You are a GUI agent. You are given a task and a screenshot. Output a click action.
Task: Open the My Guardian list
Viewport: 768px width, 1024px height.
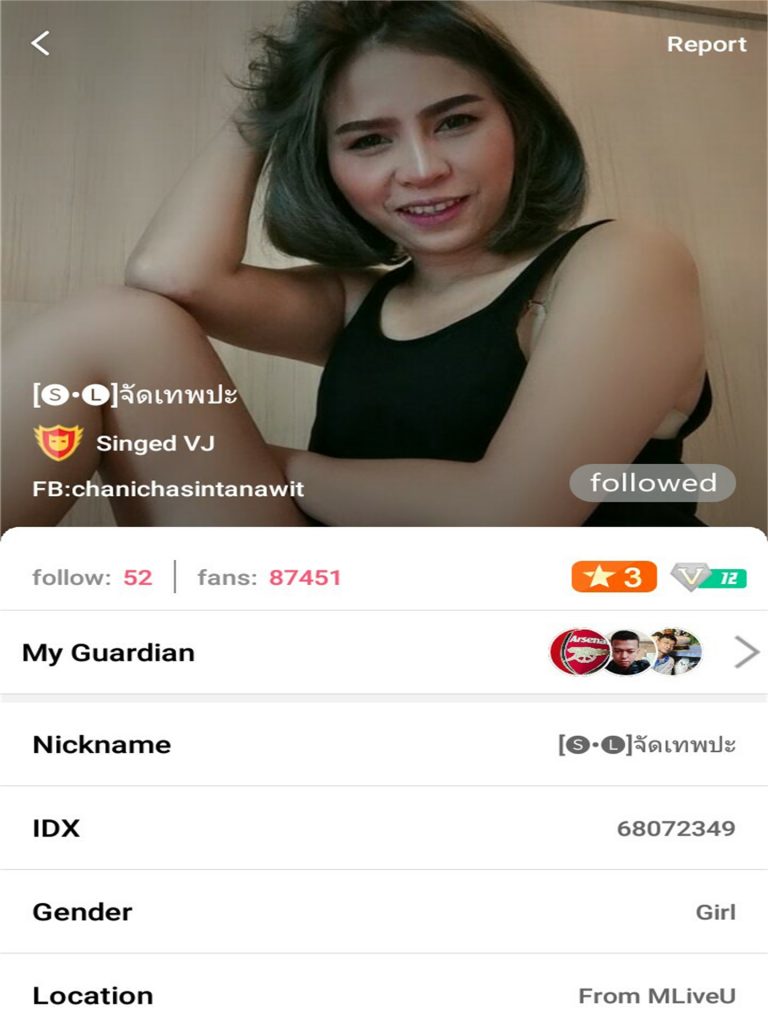(384, 653)
